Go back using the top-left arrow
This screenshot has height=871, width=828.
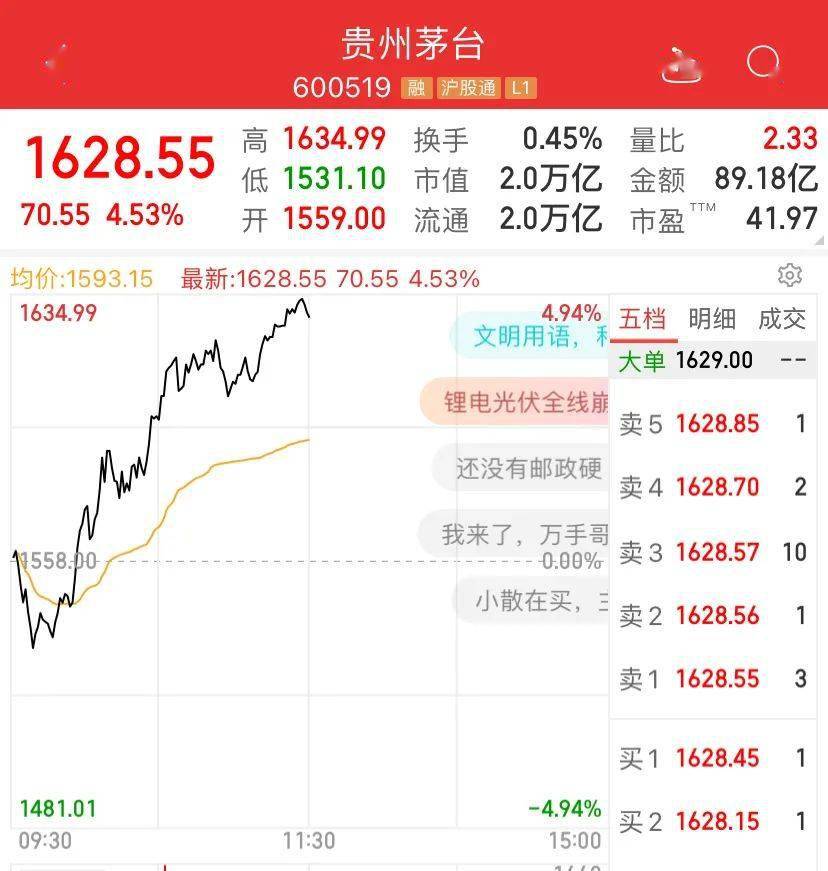[x=58, y=64]
